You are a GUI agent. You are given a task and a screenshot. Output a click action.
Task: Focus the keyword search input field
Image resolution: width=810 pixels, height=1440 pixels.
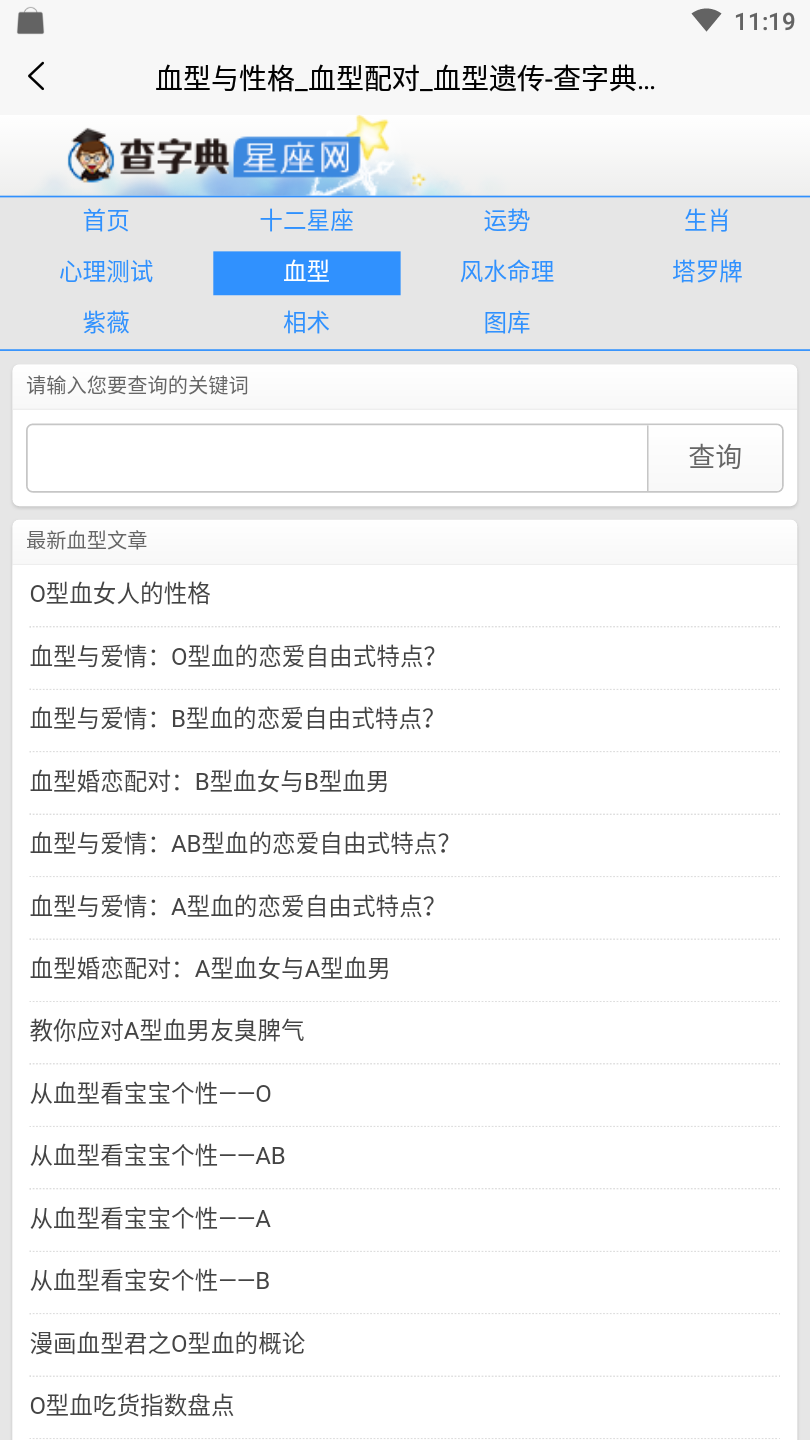click(x=337, y=458)
